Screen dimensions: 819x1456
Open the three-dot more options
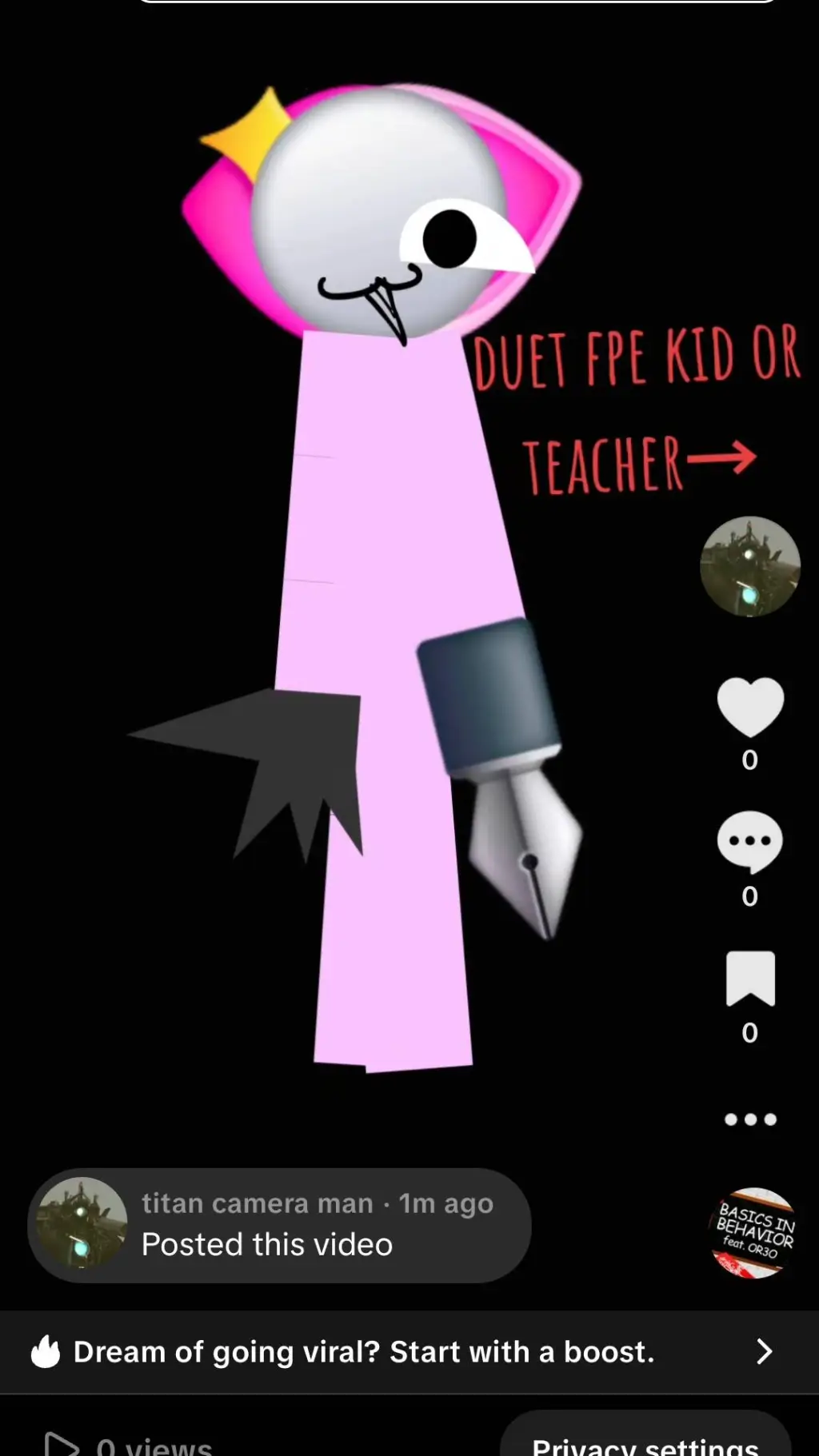coord(749,1119)
